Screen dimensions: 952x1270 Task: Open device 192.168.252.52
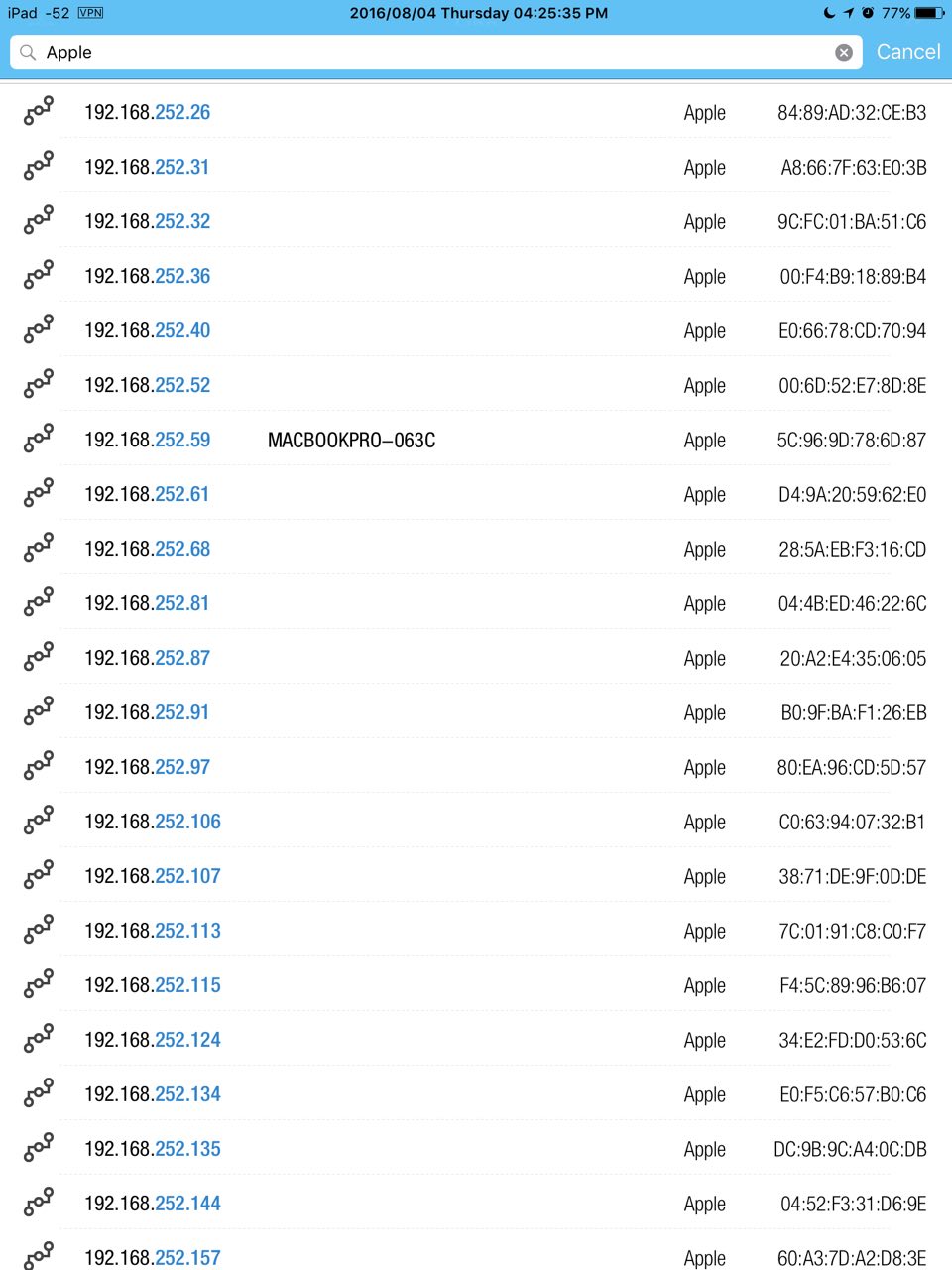(x=476, y=385)
